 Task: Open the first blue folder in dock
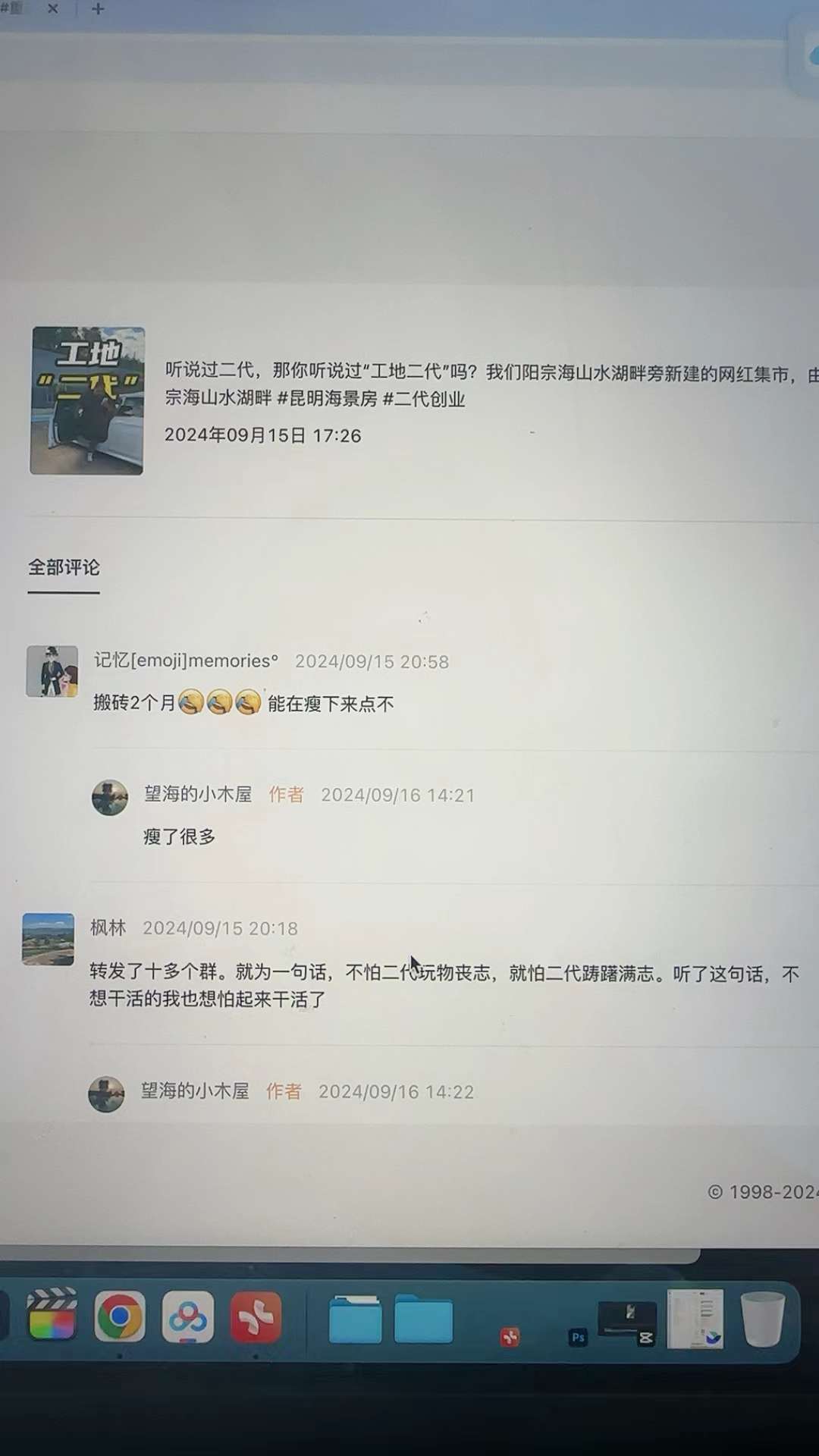click(x=355, y=1319)
